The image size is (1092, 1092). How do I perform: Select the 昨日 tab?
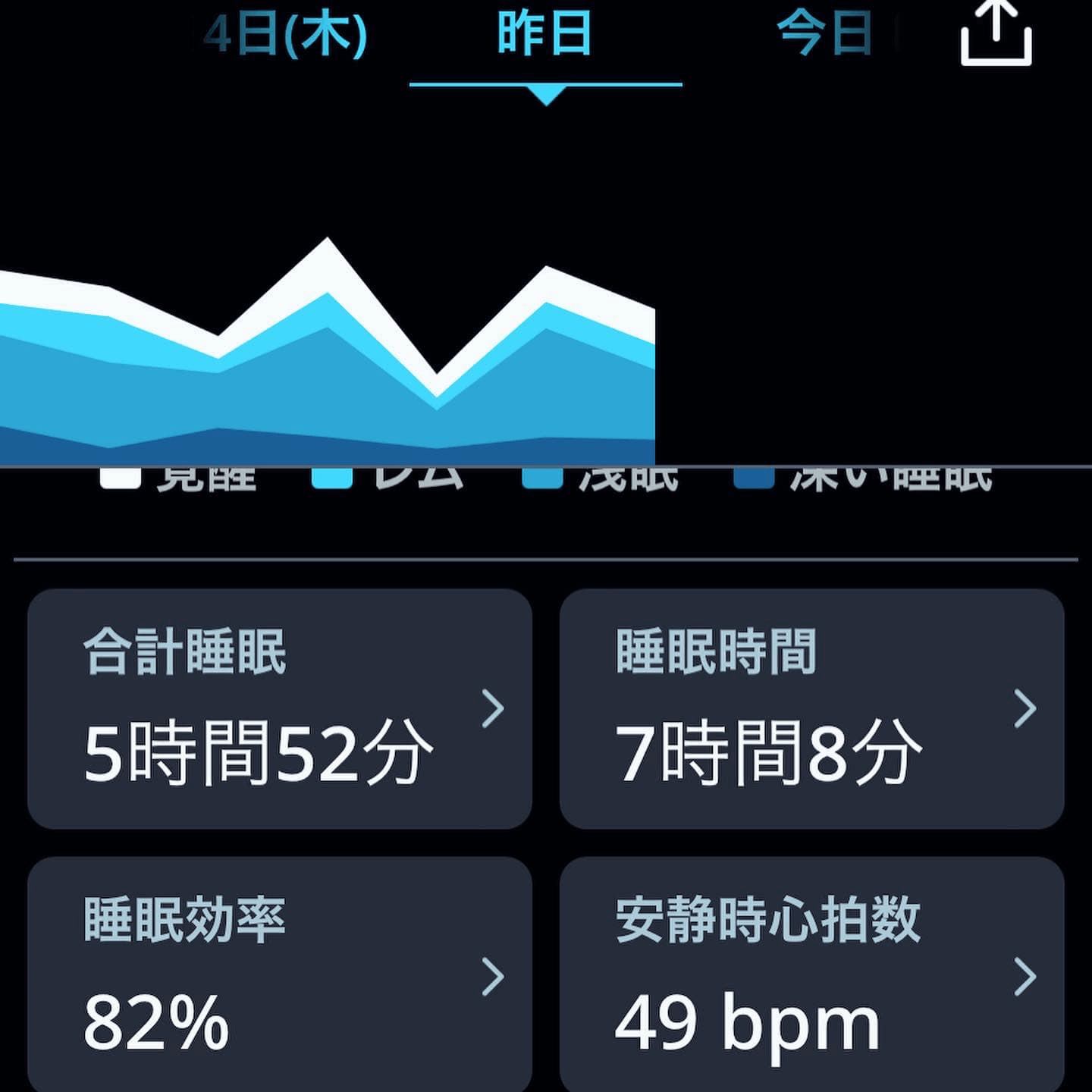pos(544,35)
